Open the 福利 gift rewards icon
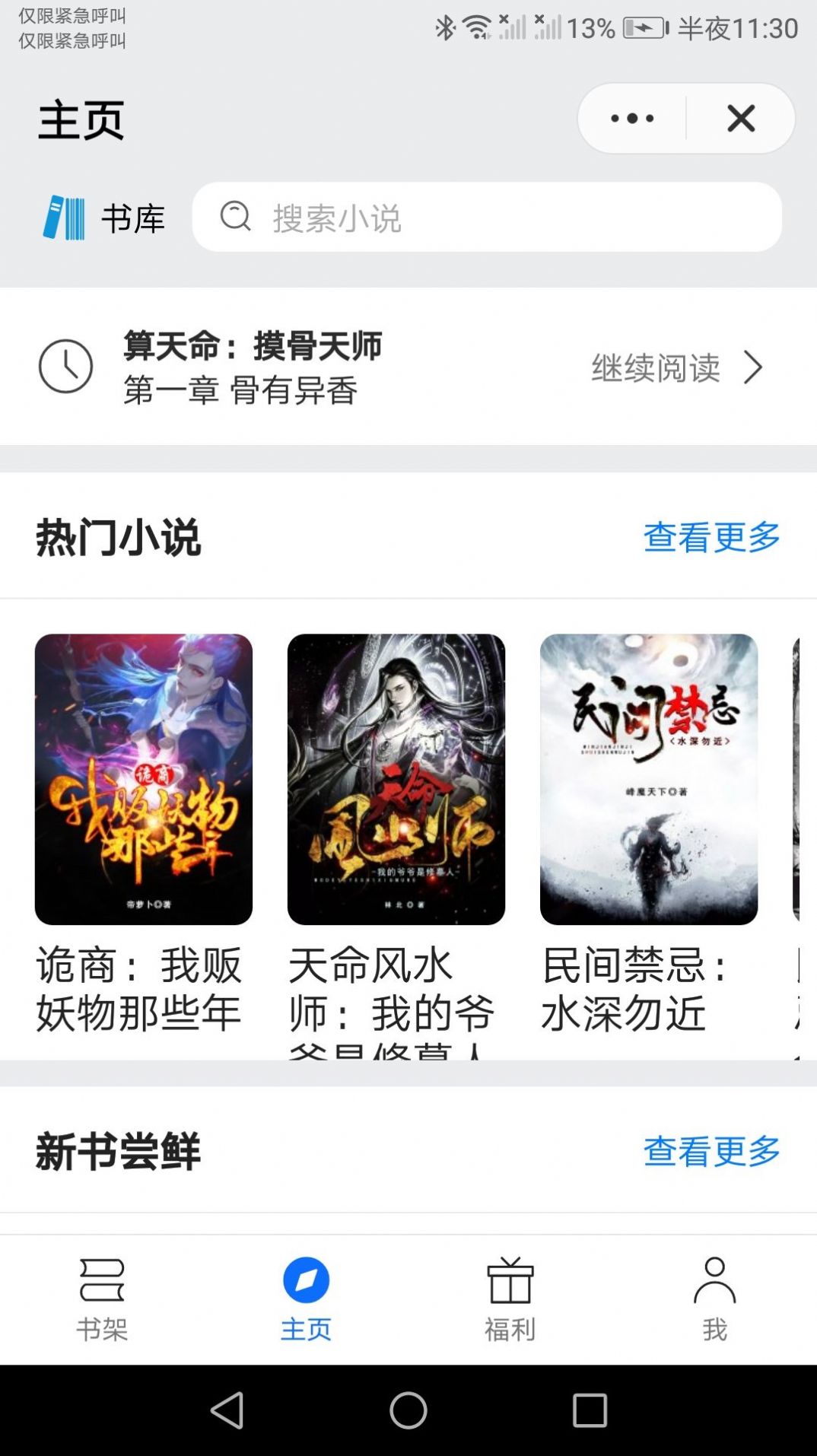Screen dimensions: 817x1456 tap(510, 1279)
